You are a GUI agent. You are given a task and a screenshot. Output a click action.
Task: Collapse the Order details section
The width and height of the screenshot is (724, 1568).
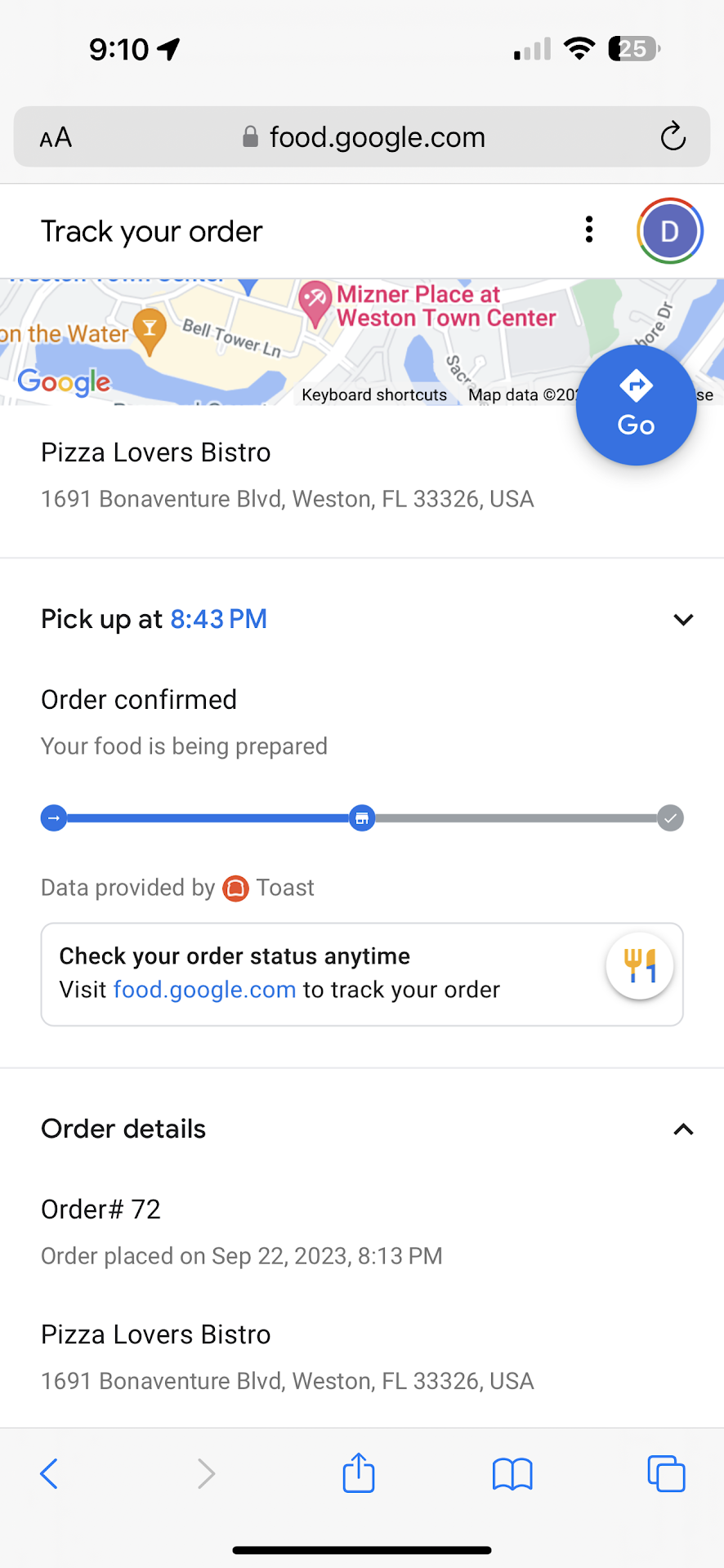(x=683, y=1129)
